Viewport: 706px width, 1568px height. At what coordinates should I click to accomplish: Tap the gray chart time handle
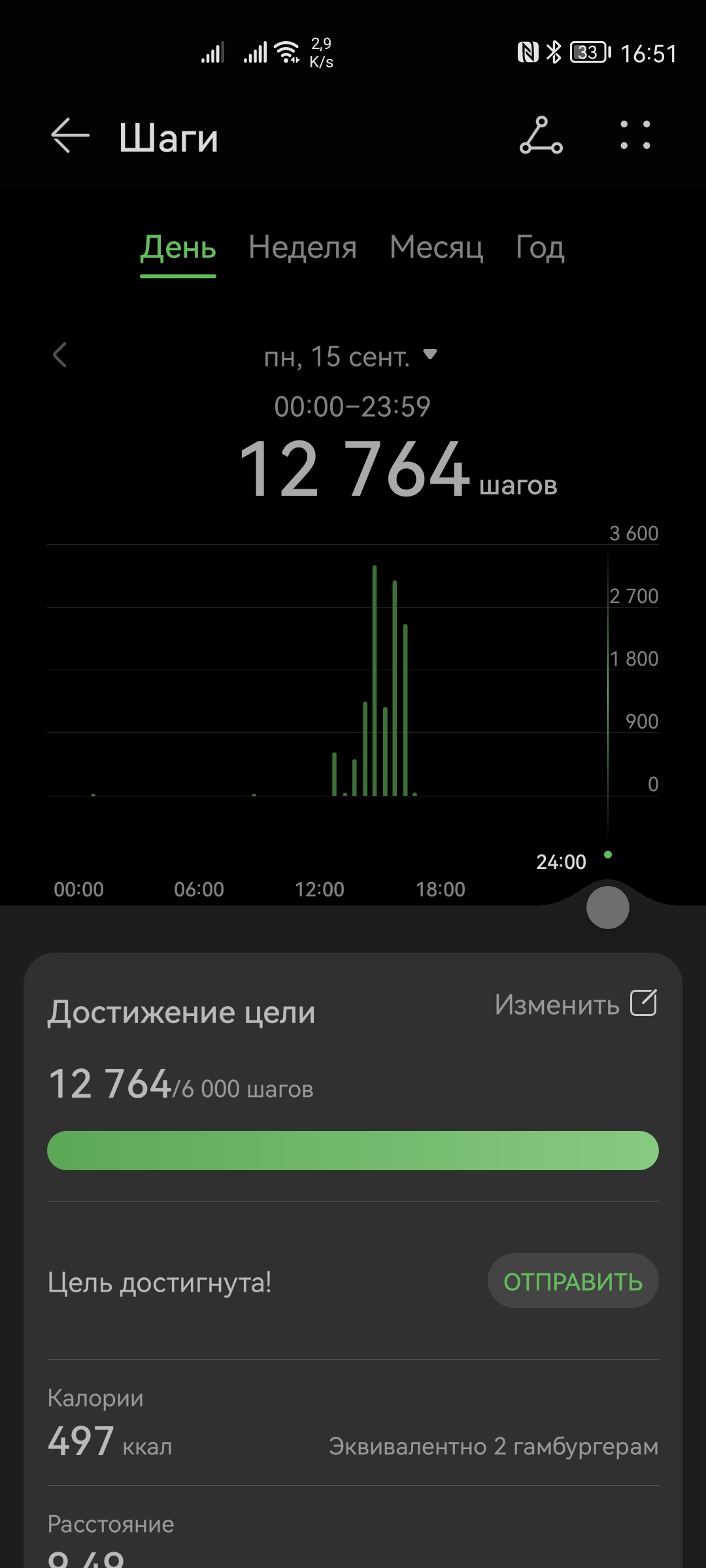click(607, 907)
